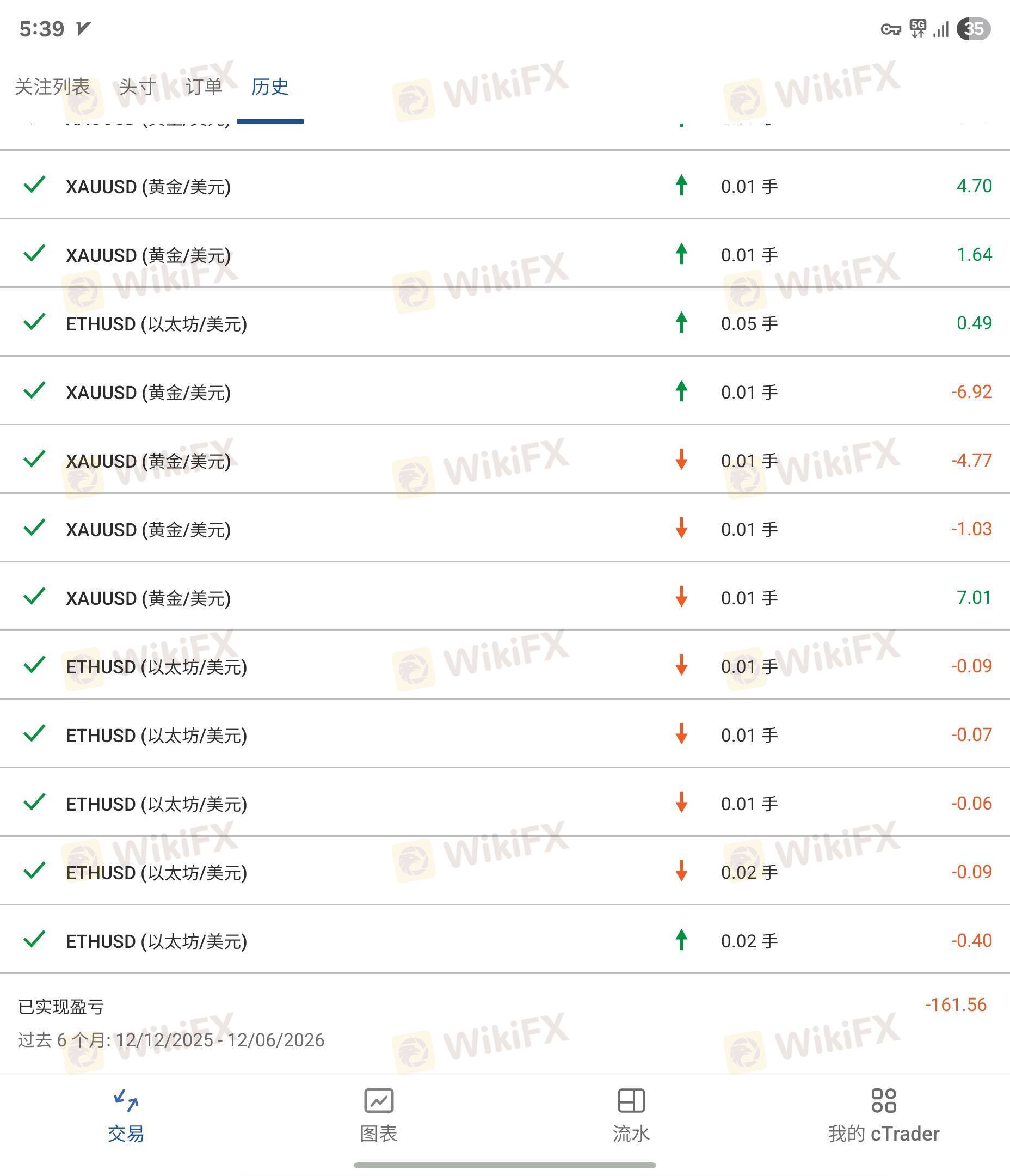View the ETHUSD trade showing -0.40
This screenshot has width=1010, height=1176.
tap(505, 940)
